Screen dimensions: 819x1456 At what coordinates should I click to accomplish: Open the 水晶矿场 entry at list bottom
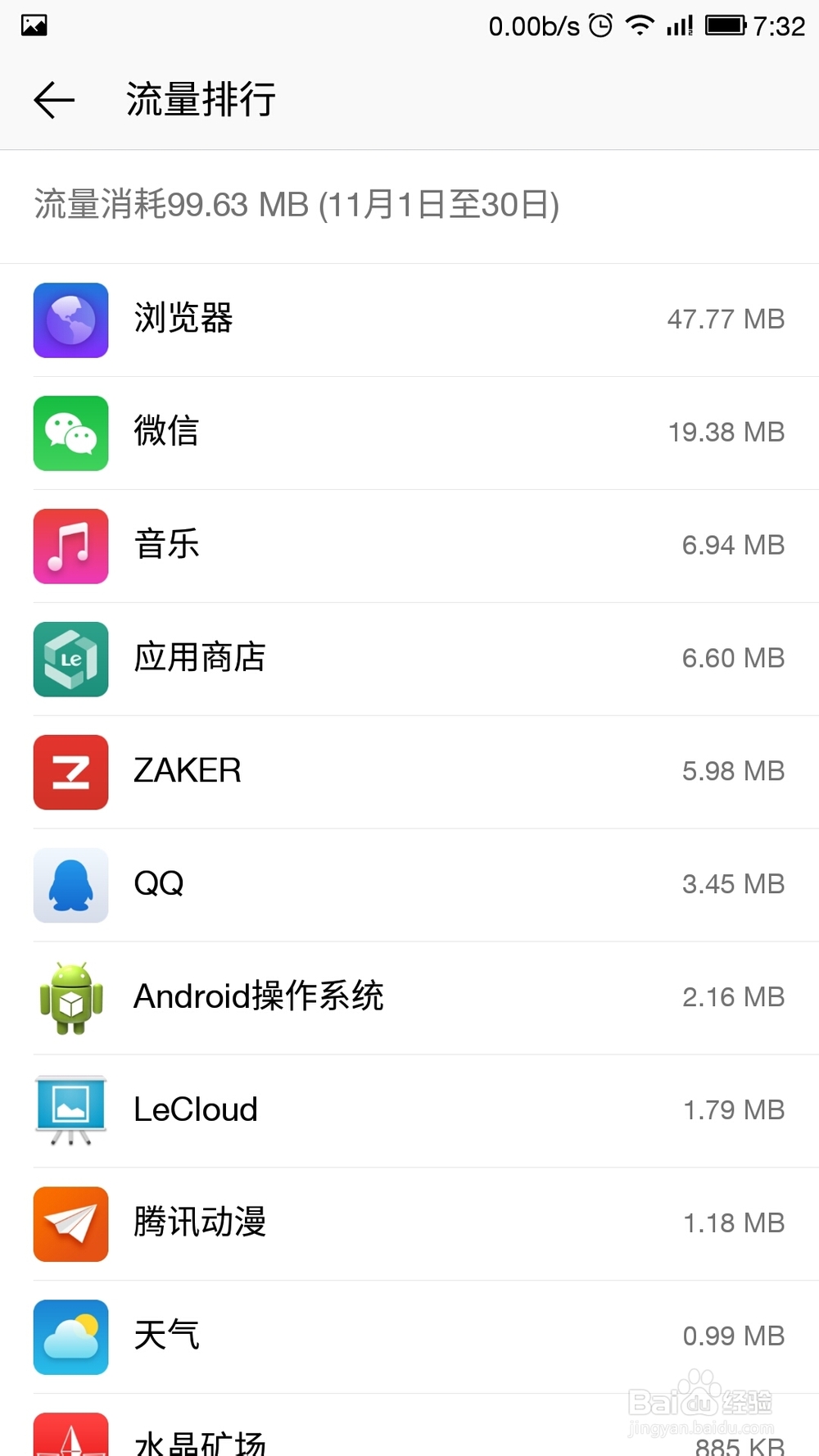click(x=409, y=1438)
